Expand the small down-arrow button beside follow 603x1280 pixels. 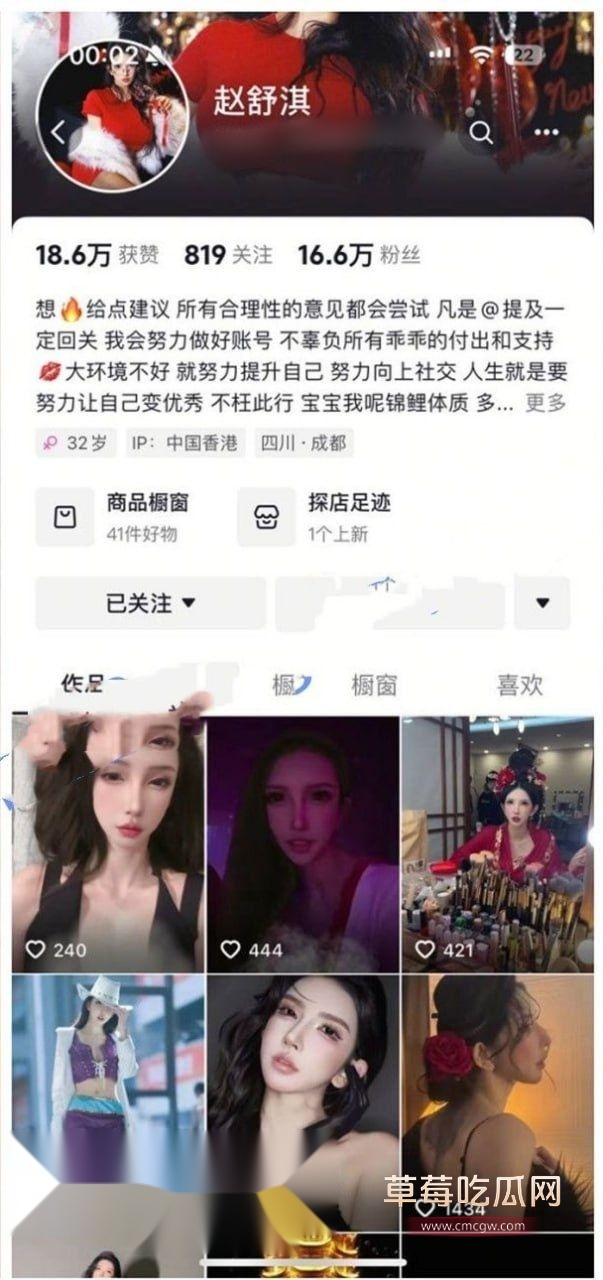click(x=543, y=603)
